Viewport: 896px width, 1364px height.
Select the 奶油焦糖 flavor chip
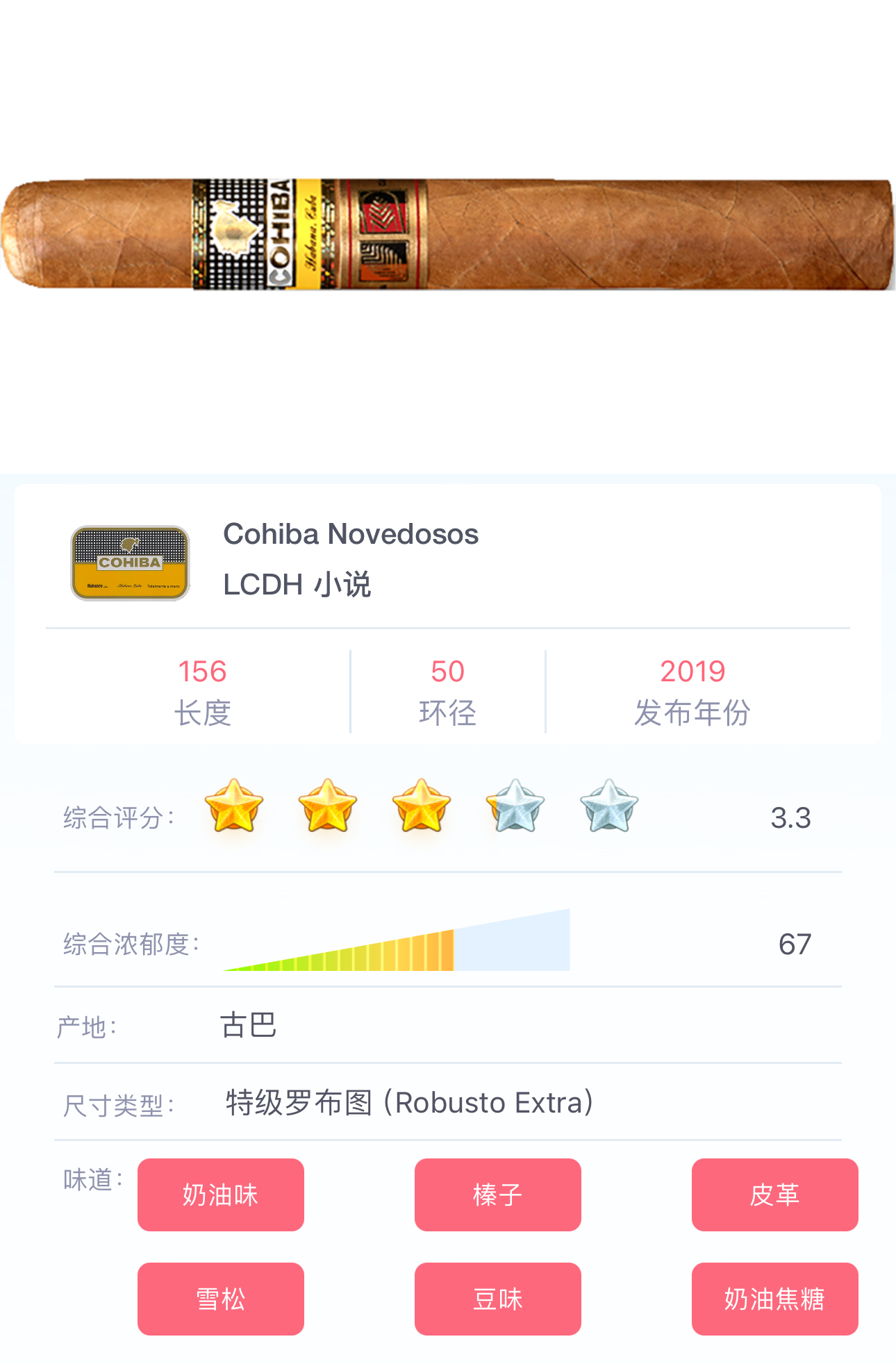point(774,1299)
